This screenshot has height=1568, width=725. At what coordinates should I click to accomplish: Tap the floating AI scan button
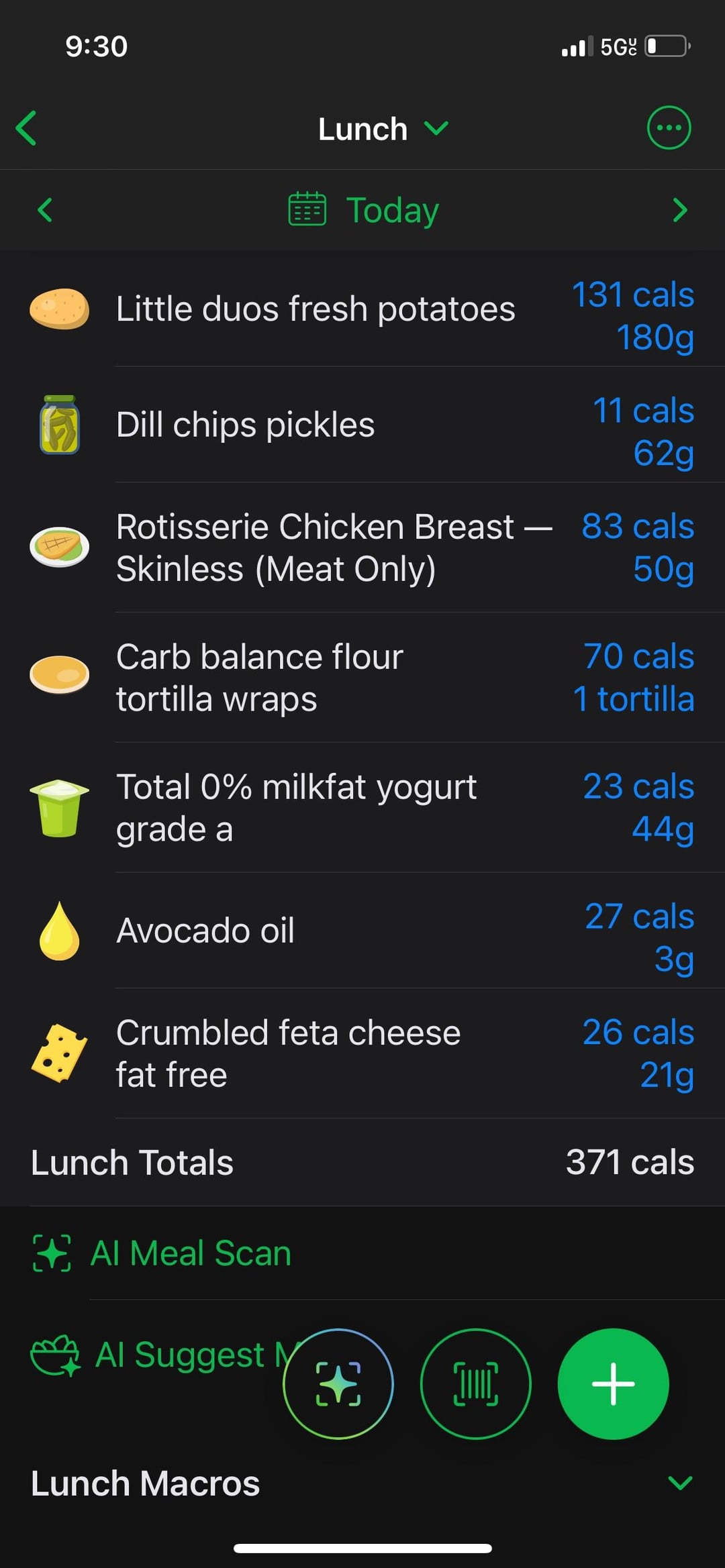(338, 1383)
